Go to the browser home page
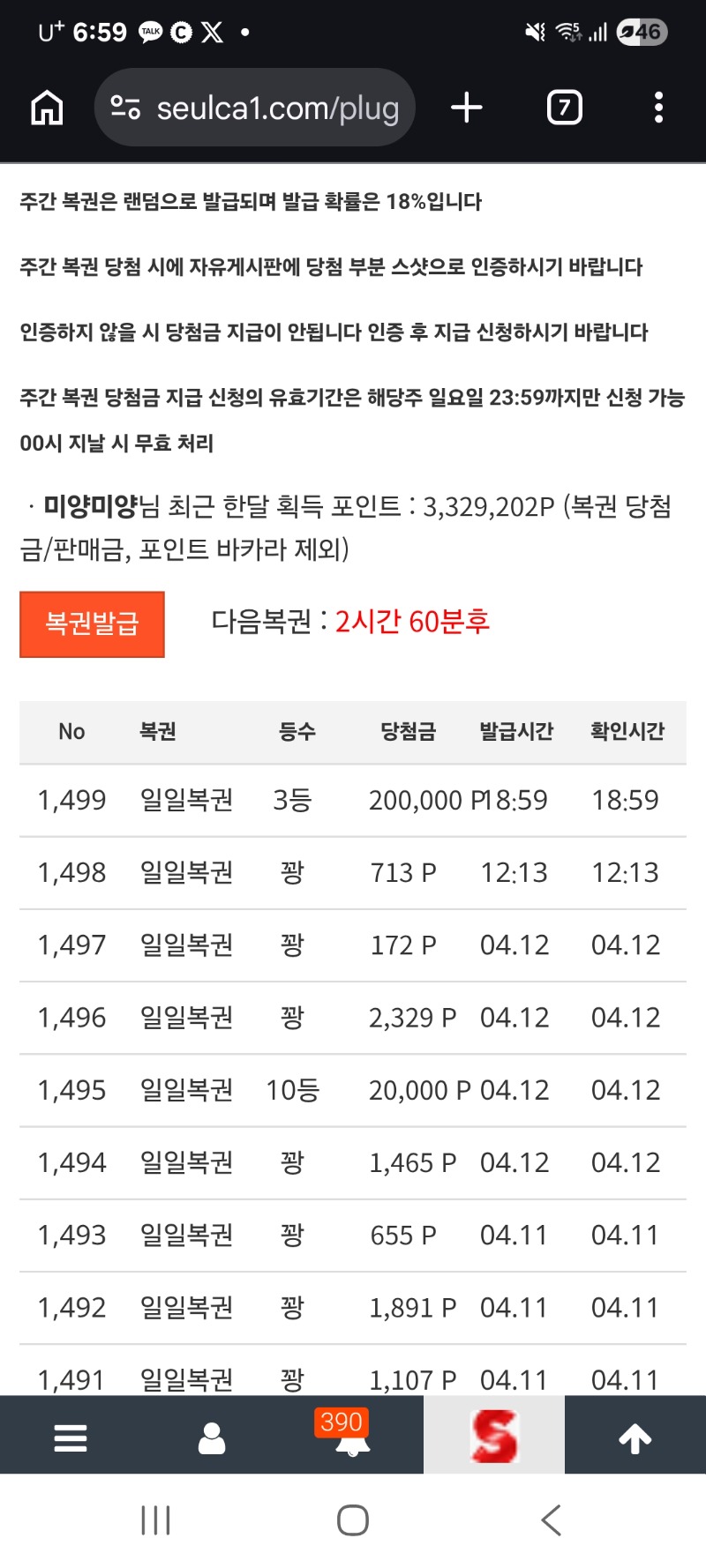 tap(47, 108)
